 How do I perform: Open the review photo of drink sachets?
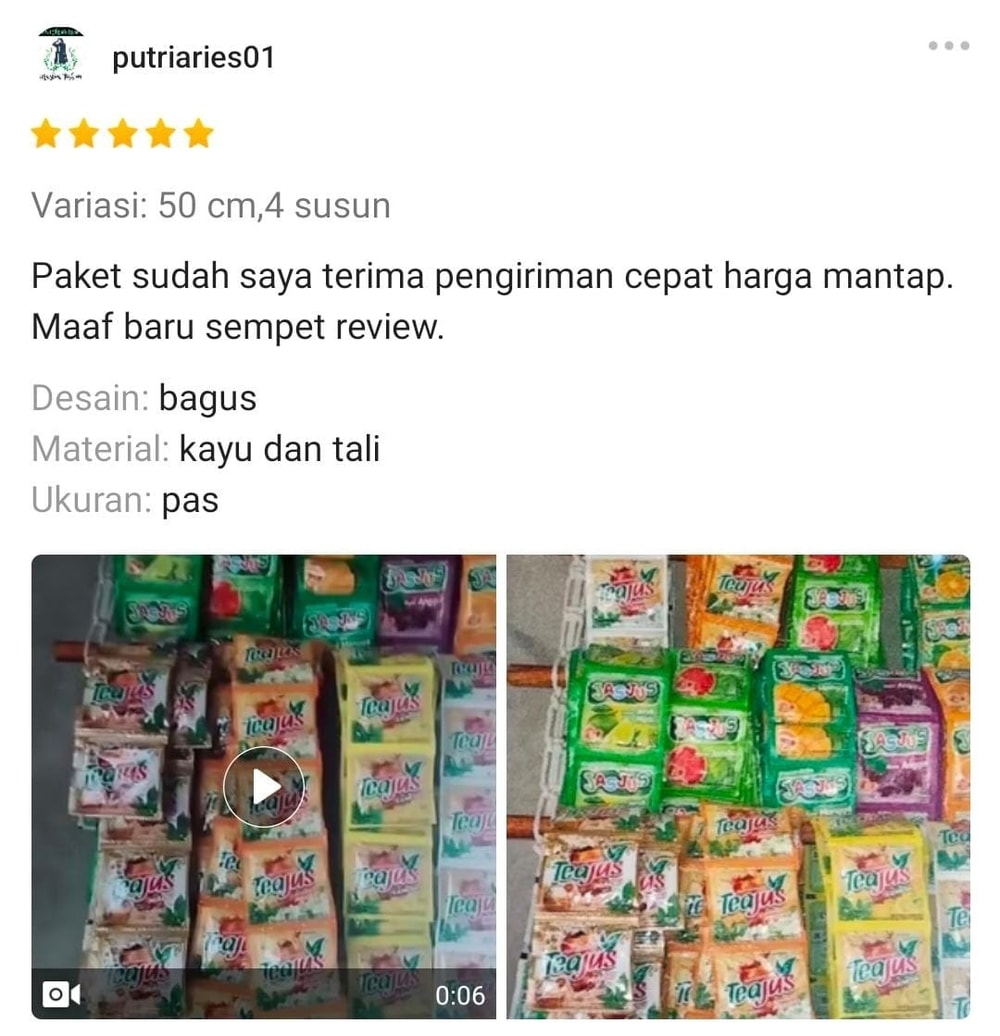[738, 787]
